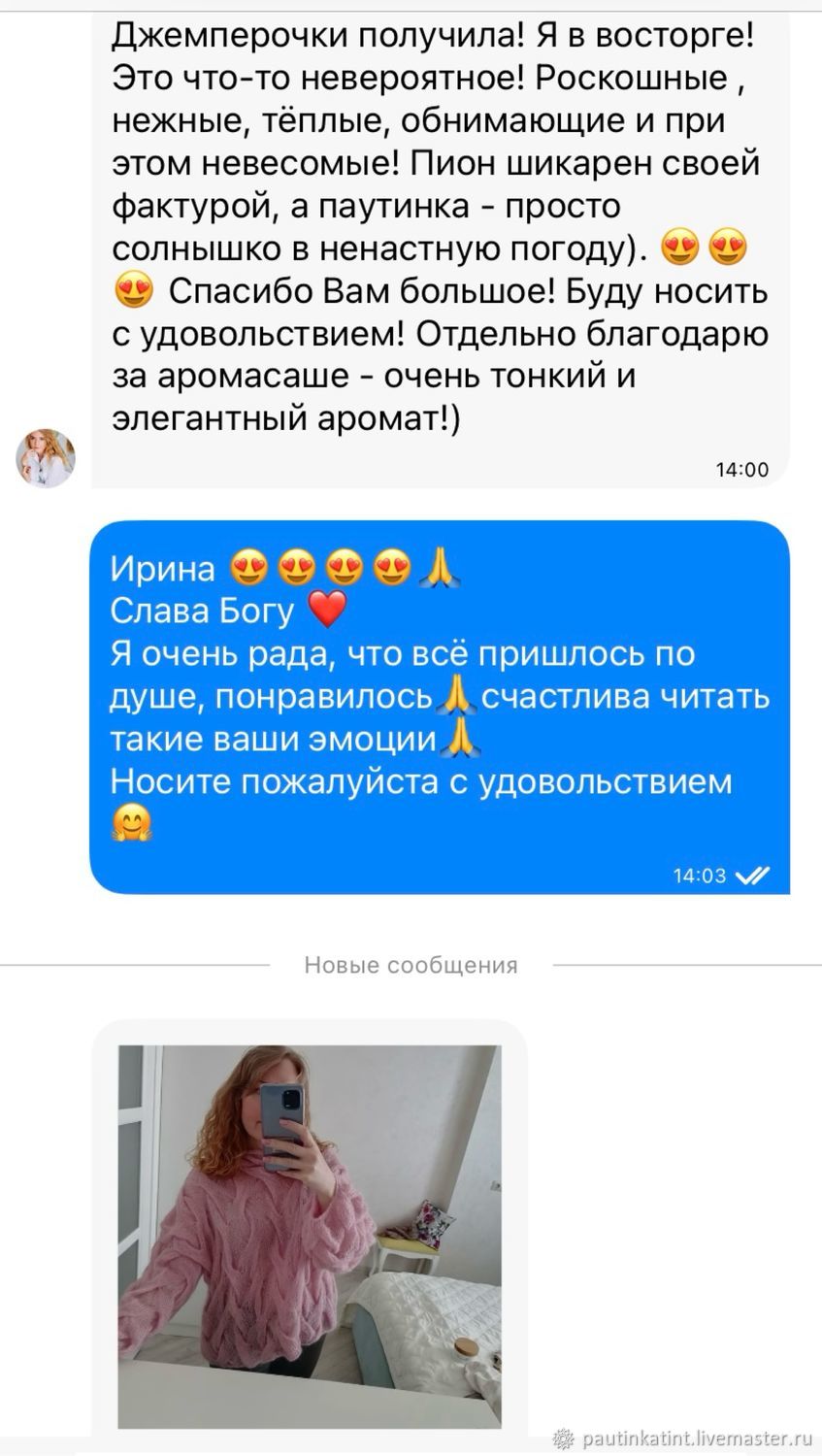Open the sender's profile avatar
Image resolution: width=822 pixels, height=1456 pixels.
[46, 457]
